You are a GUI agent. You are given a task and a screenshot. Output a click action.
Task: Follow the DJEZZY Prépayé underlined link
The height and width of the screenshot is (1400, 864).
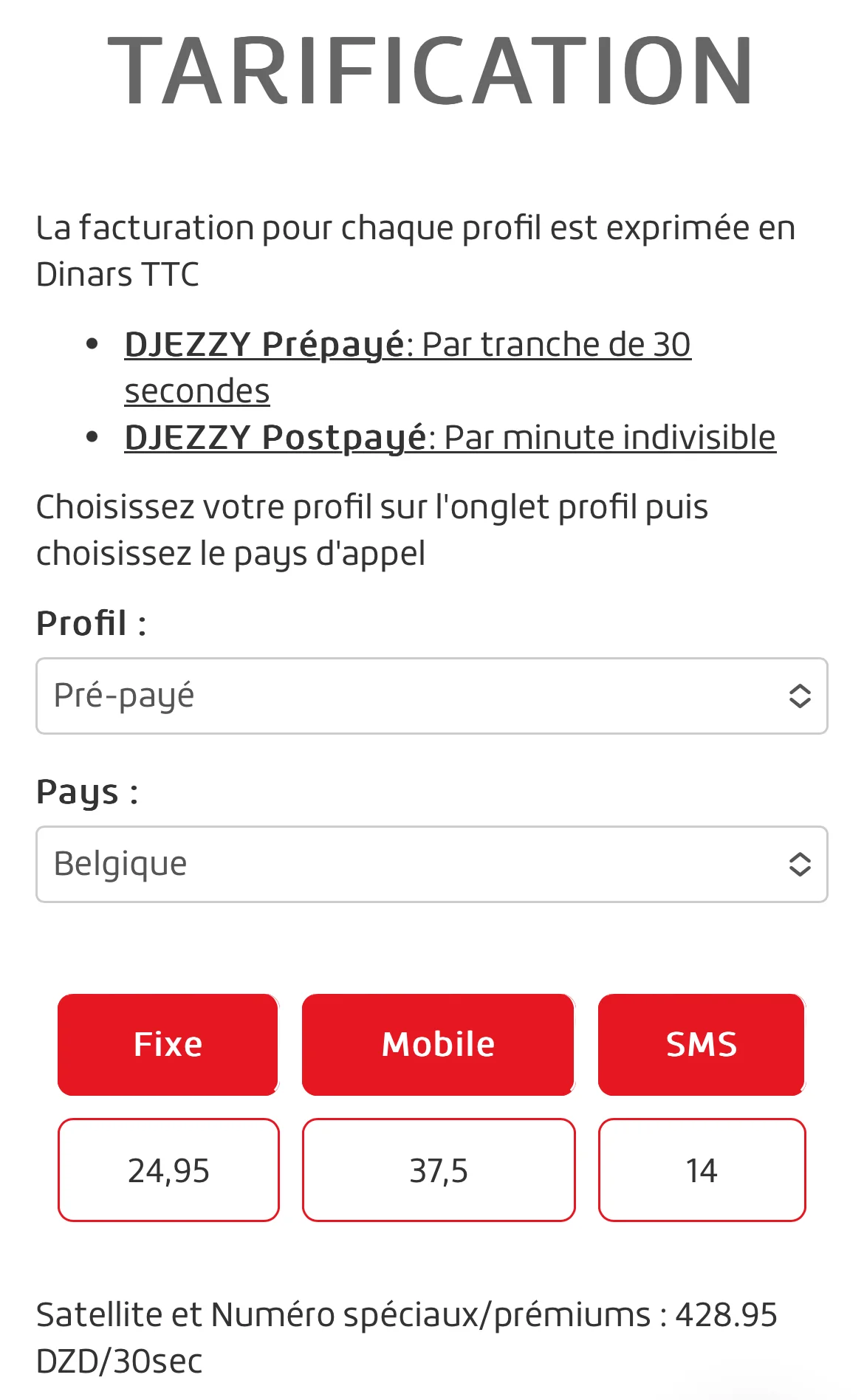coord(406,346)
